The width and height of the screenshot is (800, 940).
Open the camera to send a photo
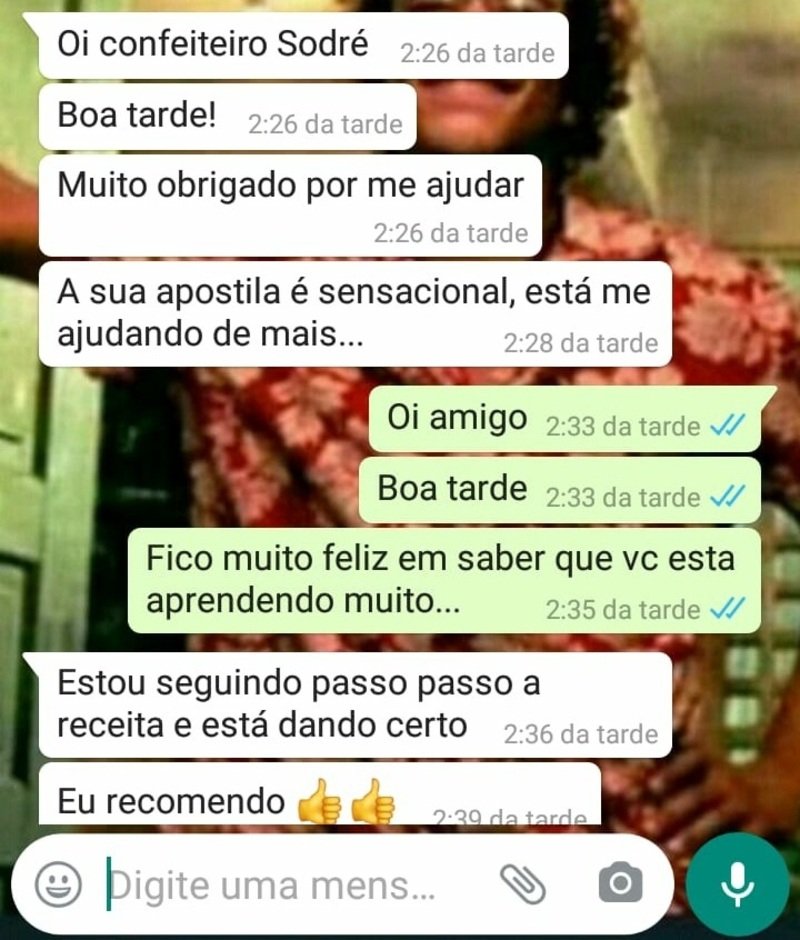[620, 884]
